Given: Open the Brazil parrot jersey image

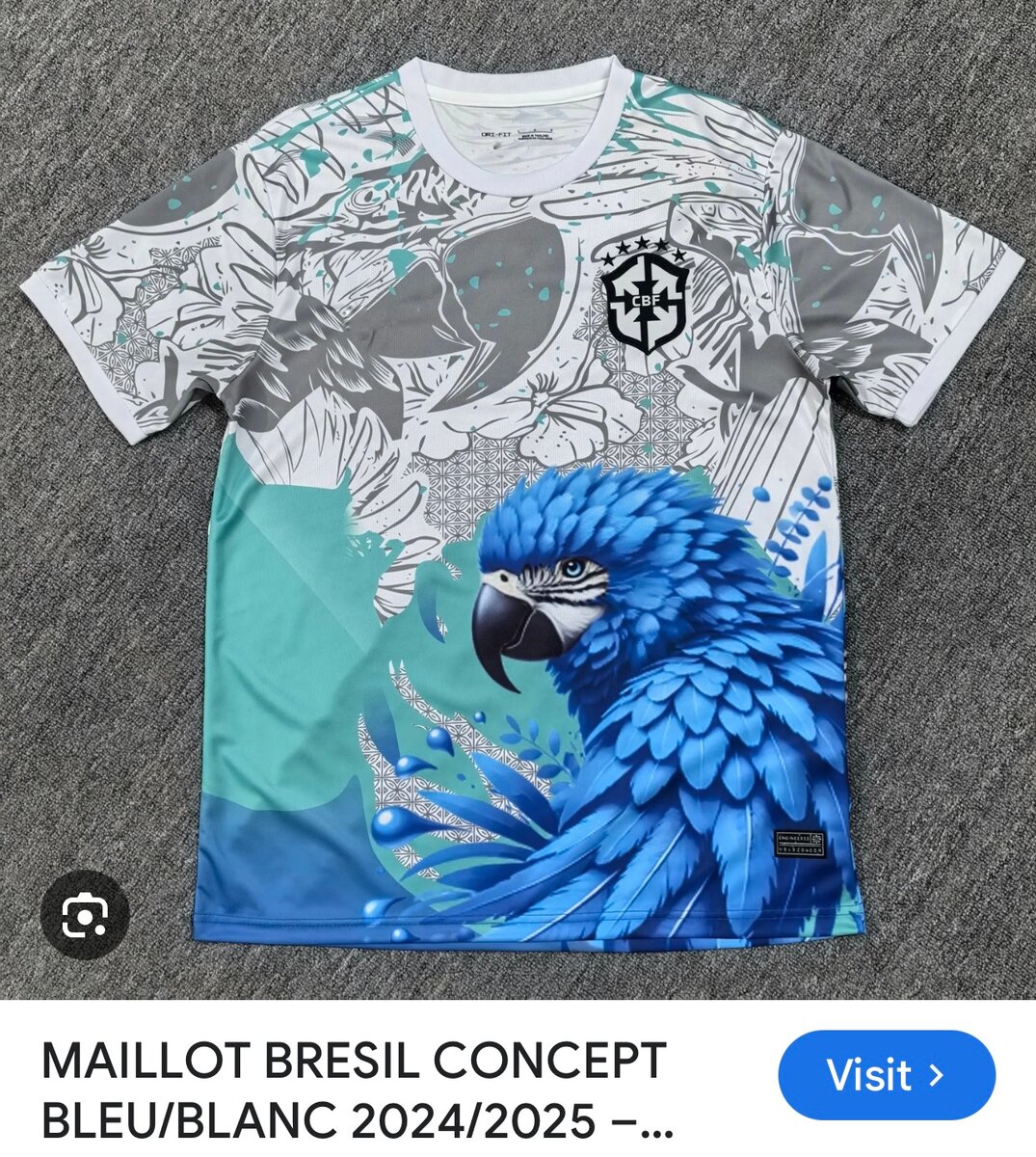Looking at the screenshot, I should (x=520, y=482).
